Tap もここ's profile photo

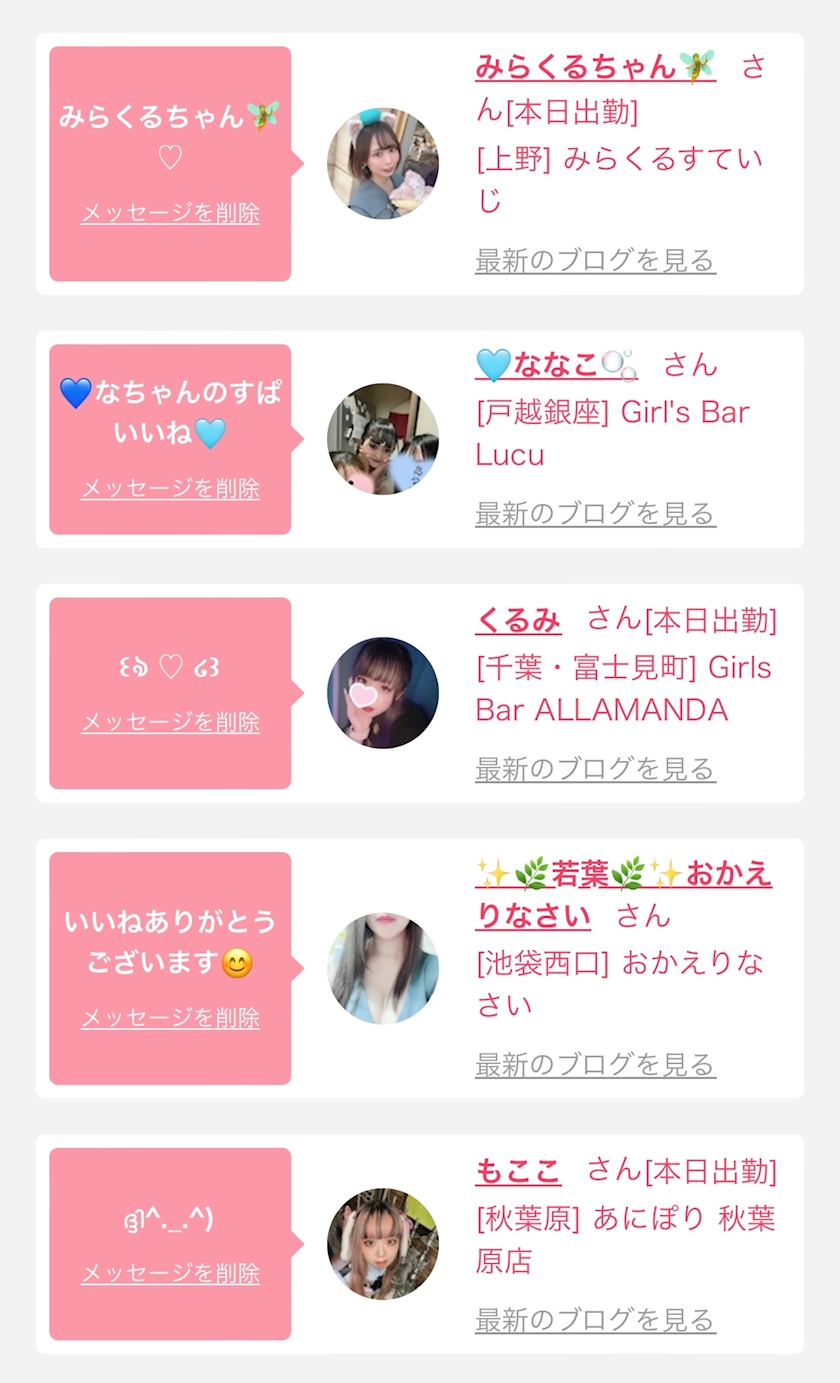(383, 1243)
